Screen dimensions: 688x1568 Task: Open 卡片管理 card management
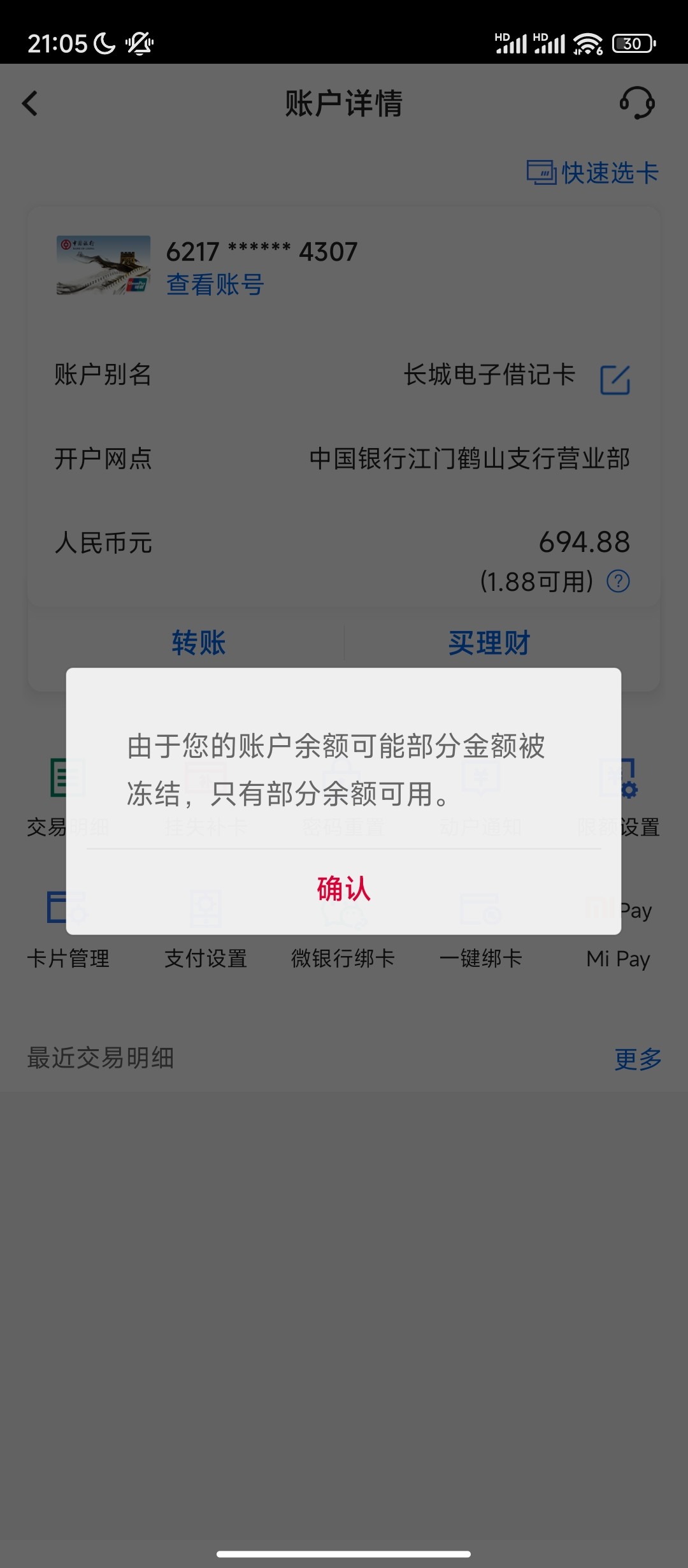[68, 958]
